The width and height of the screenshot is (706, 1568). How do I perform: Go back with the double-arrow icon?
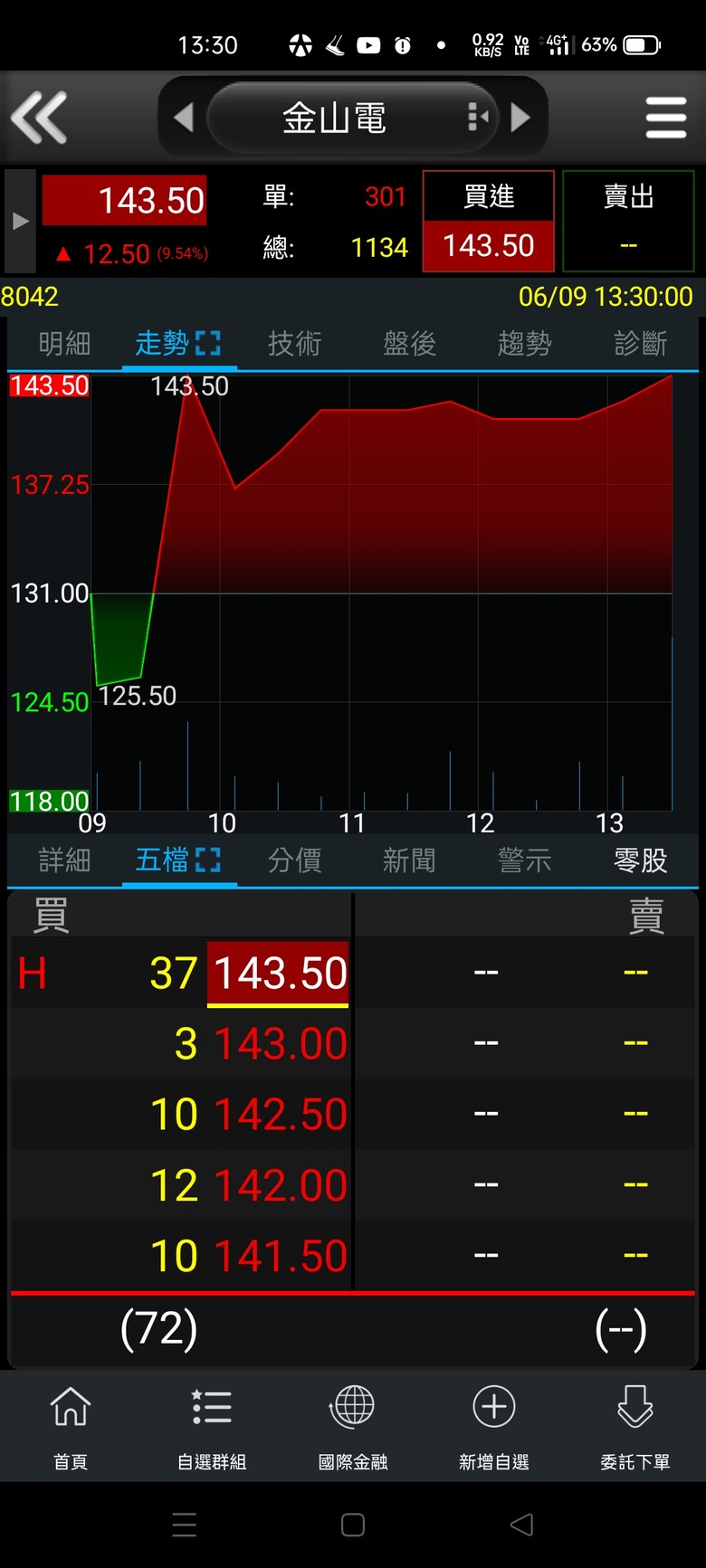39,118
